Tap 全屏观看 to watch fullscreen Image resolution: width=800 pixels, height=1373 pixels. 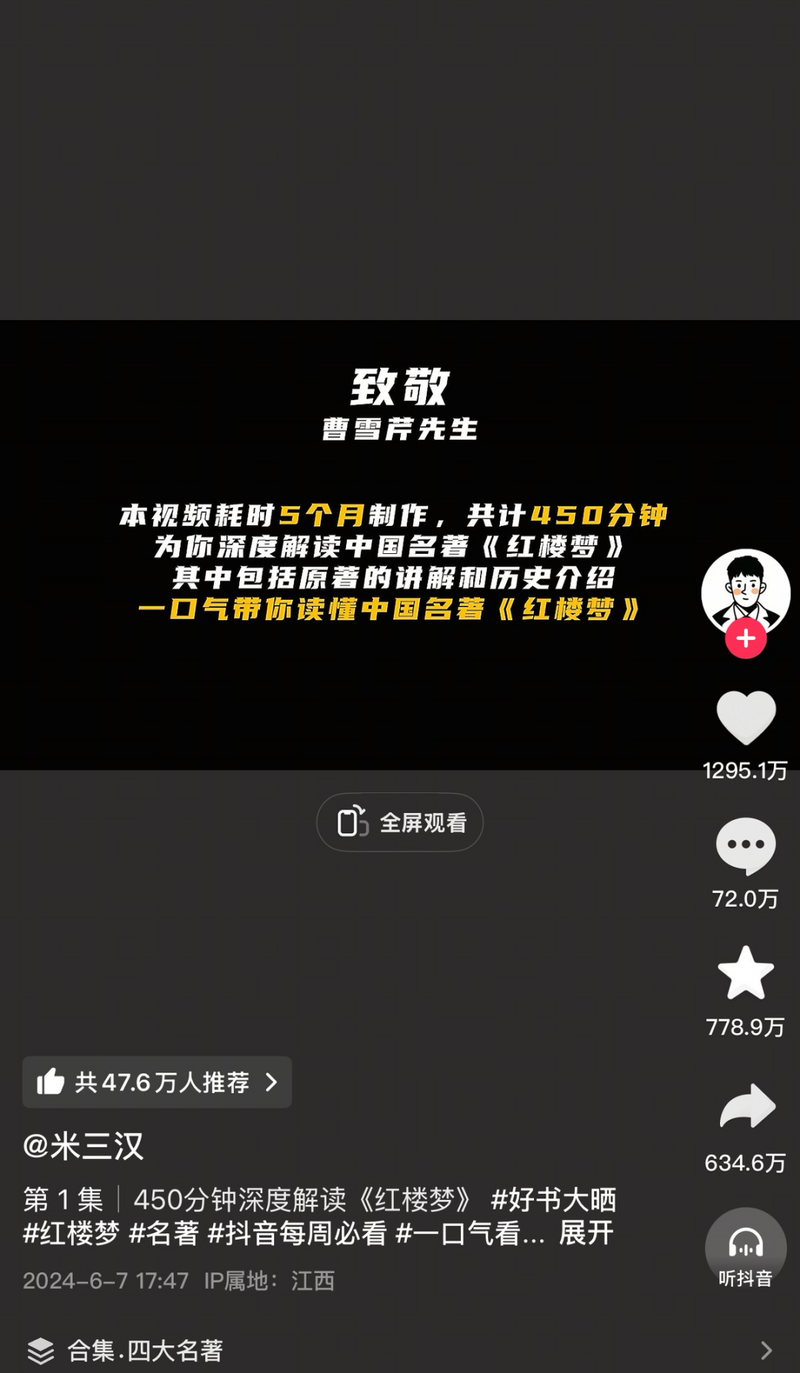400,823
